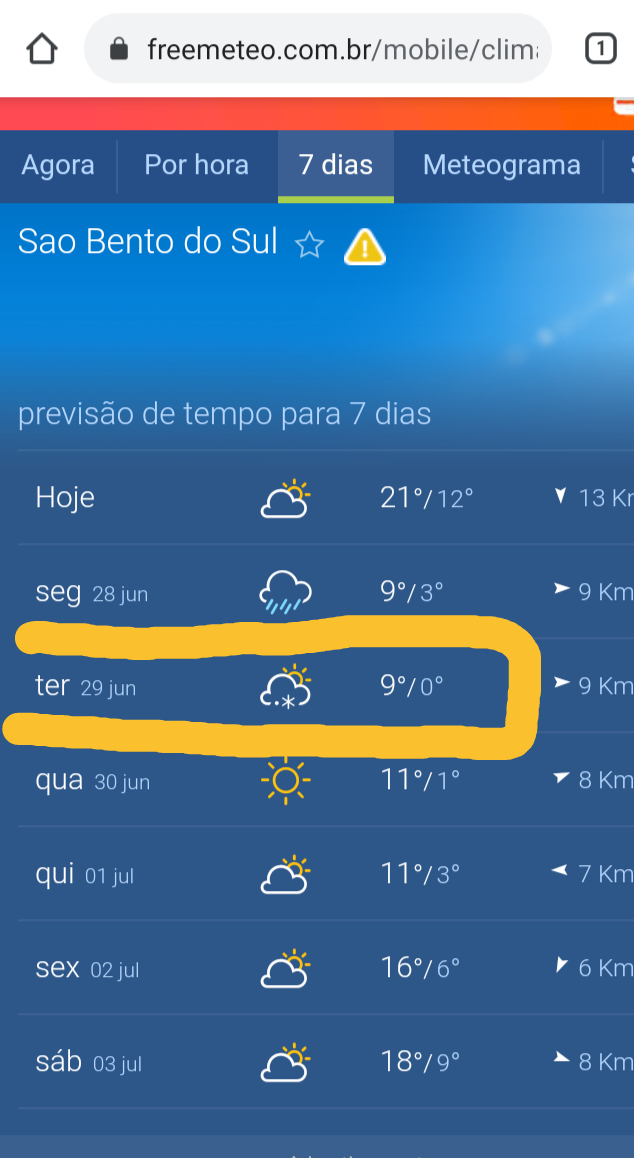The width and height of the screenshot is (634, 1158).
Task: Tap the browser home icon
Action: 41,49
